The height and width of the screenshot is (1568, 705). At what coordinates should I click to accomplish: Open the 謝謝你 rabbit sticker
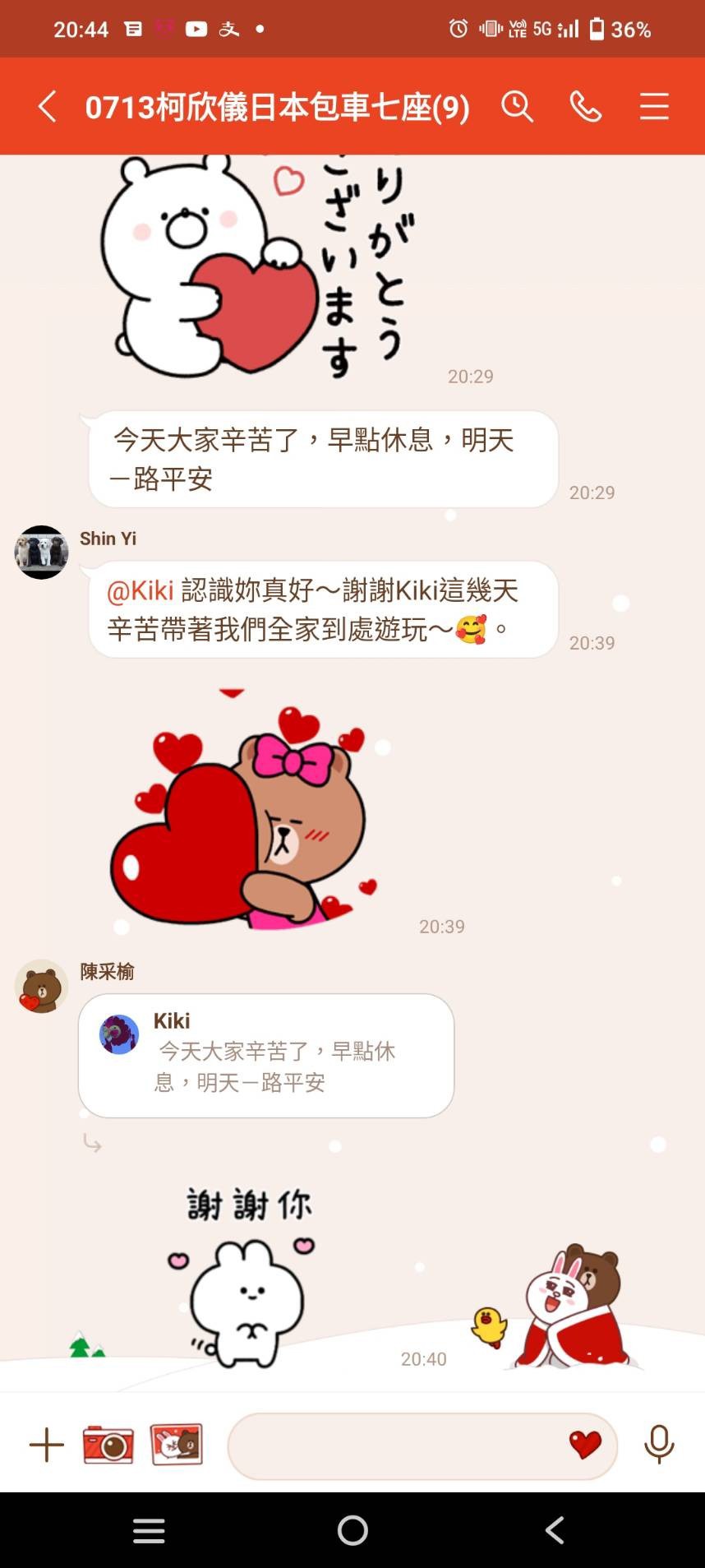(247, 1274)
